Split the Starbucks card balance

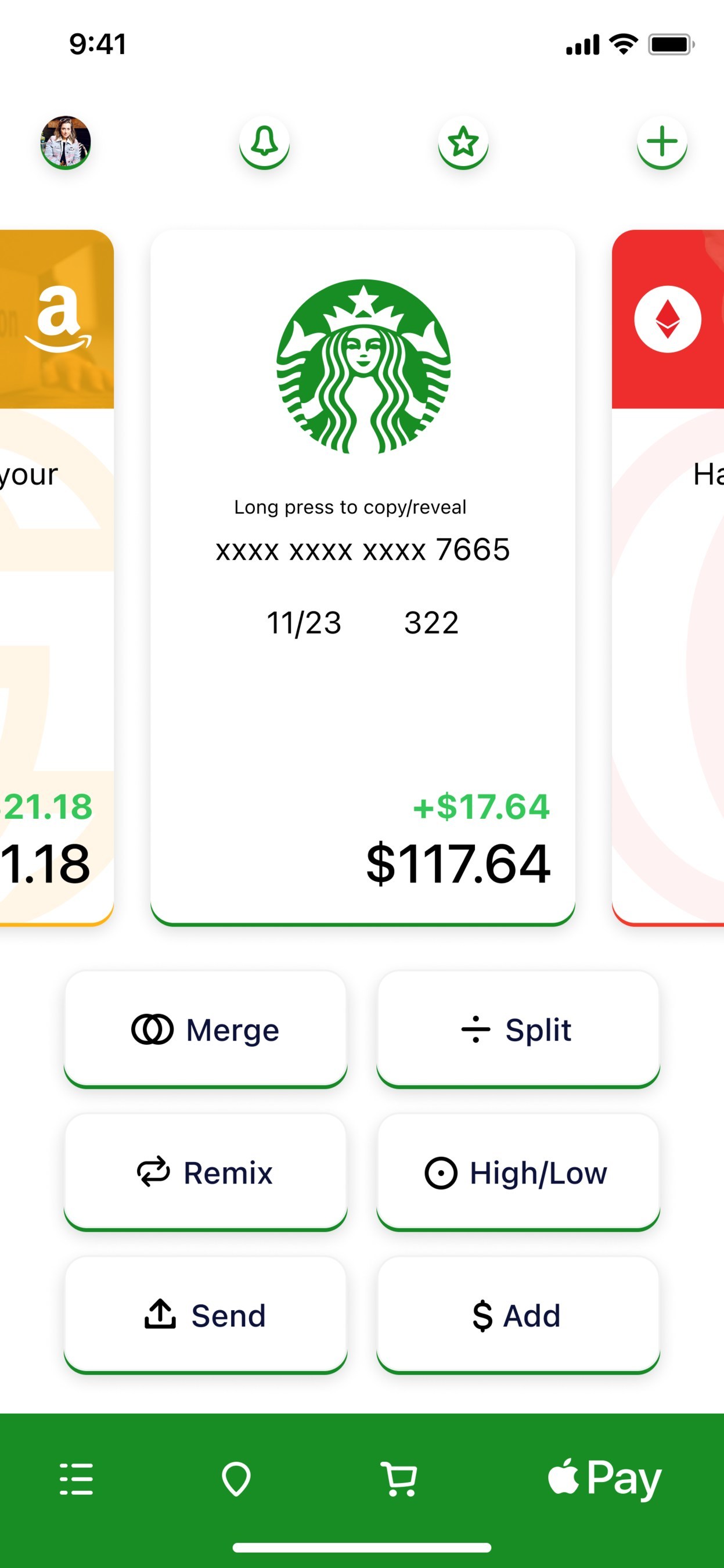518,1029
